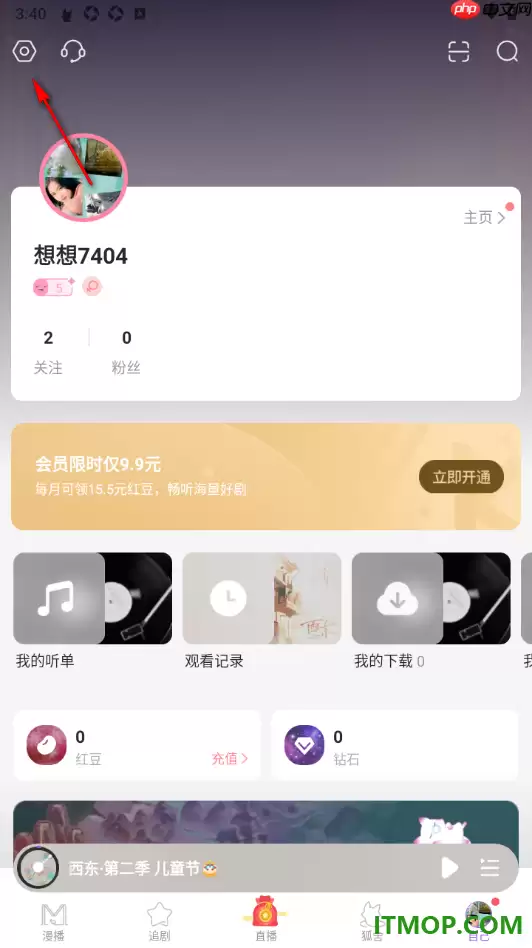
Task: Open 观看记录 watch history card
Action: pos(262,611)
